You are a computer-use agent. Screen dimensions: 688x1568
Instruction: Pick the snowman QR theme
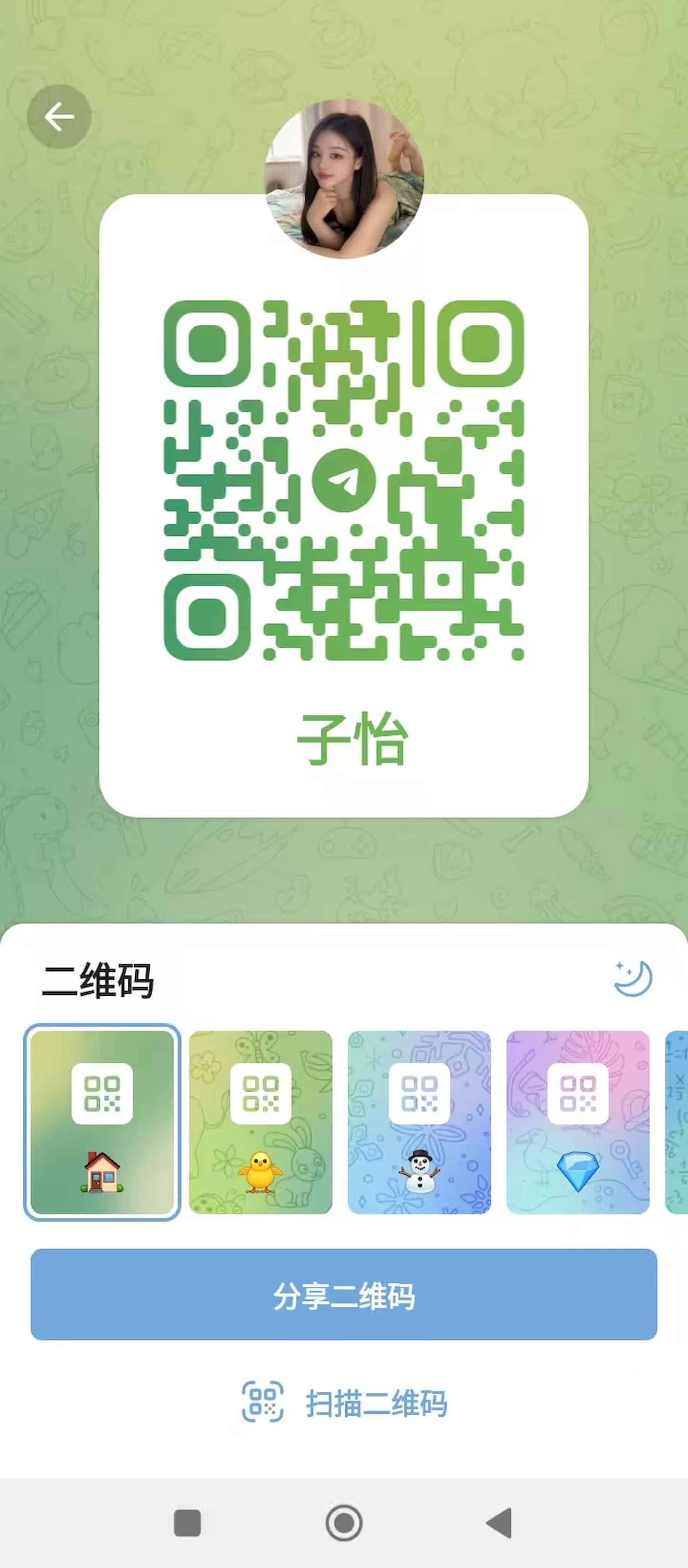point(419,1122)
